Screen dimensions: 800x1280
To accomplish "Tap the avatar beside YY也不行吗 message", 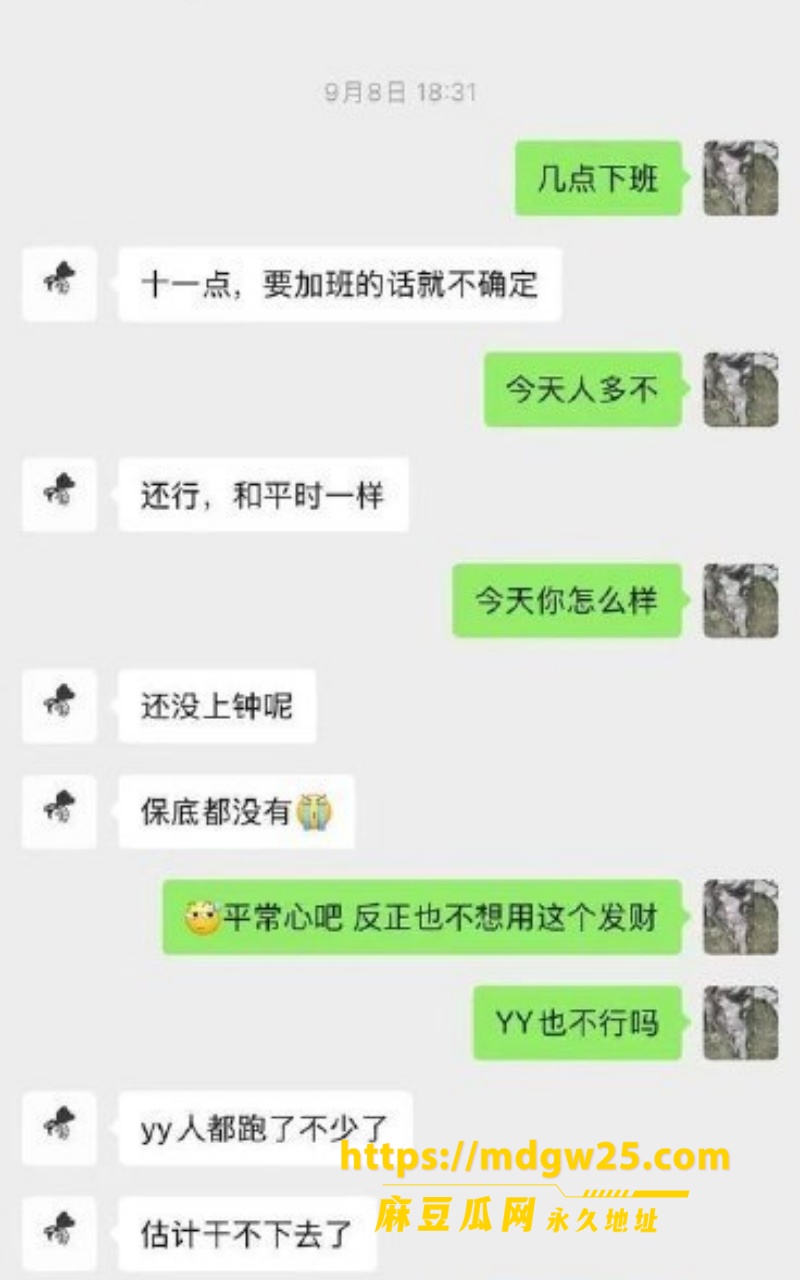I will coord(741,1023).
